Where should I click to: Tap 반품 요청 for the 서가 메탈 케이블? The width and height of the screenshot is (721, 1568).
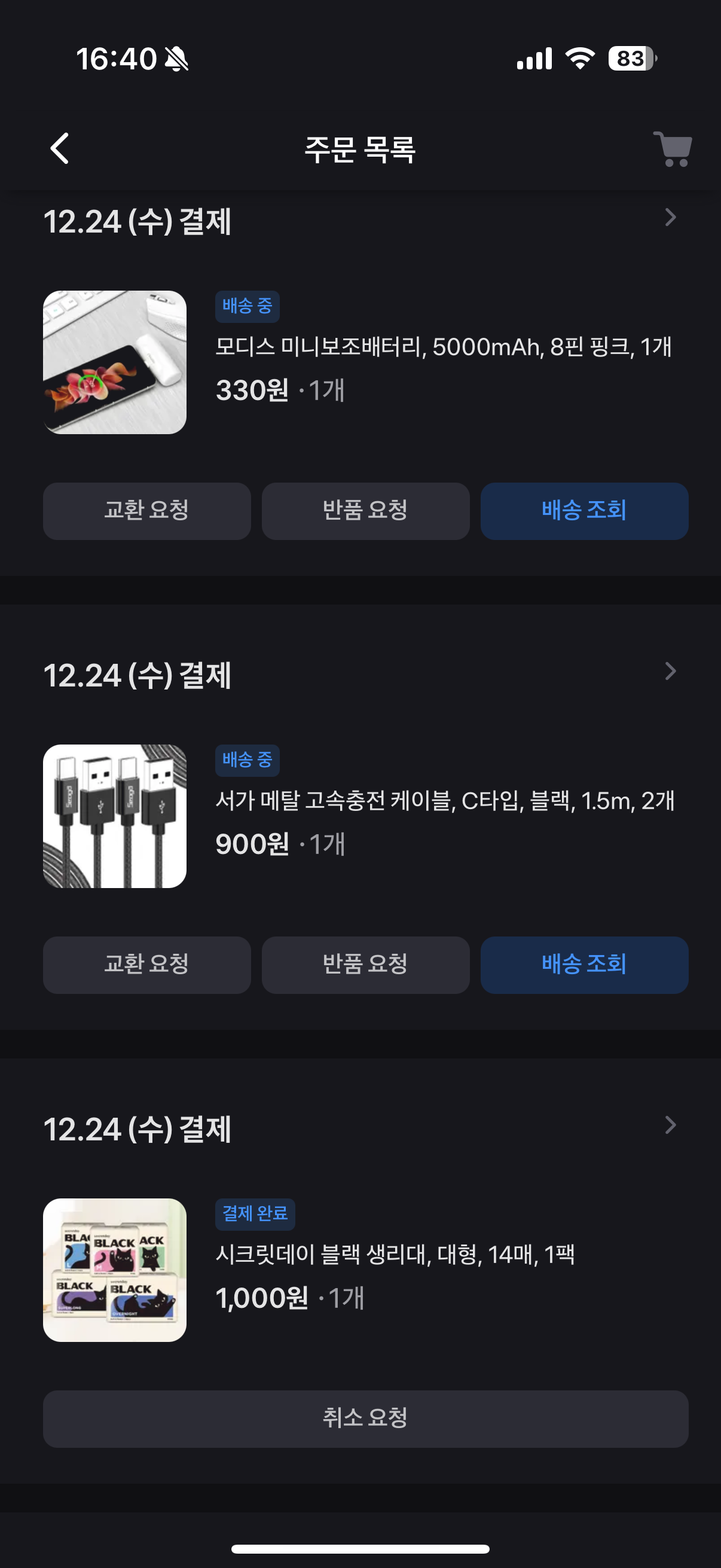(365, 965)
